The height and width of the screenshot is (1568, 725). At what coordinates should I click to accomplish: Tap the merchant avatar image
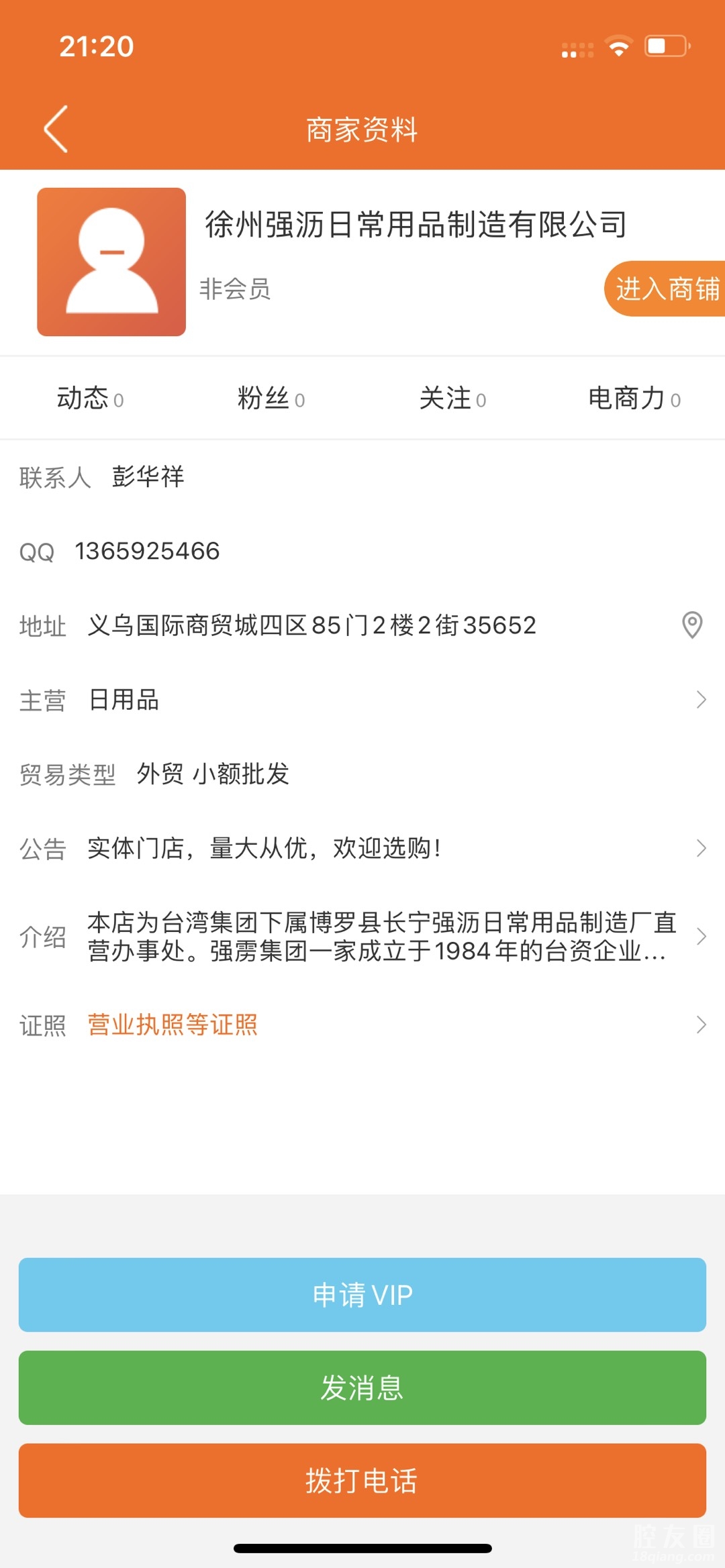tap(111, 262)
